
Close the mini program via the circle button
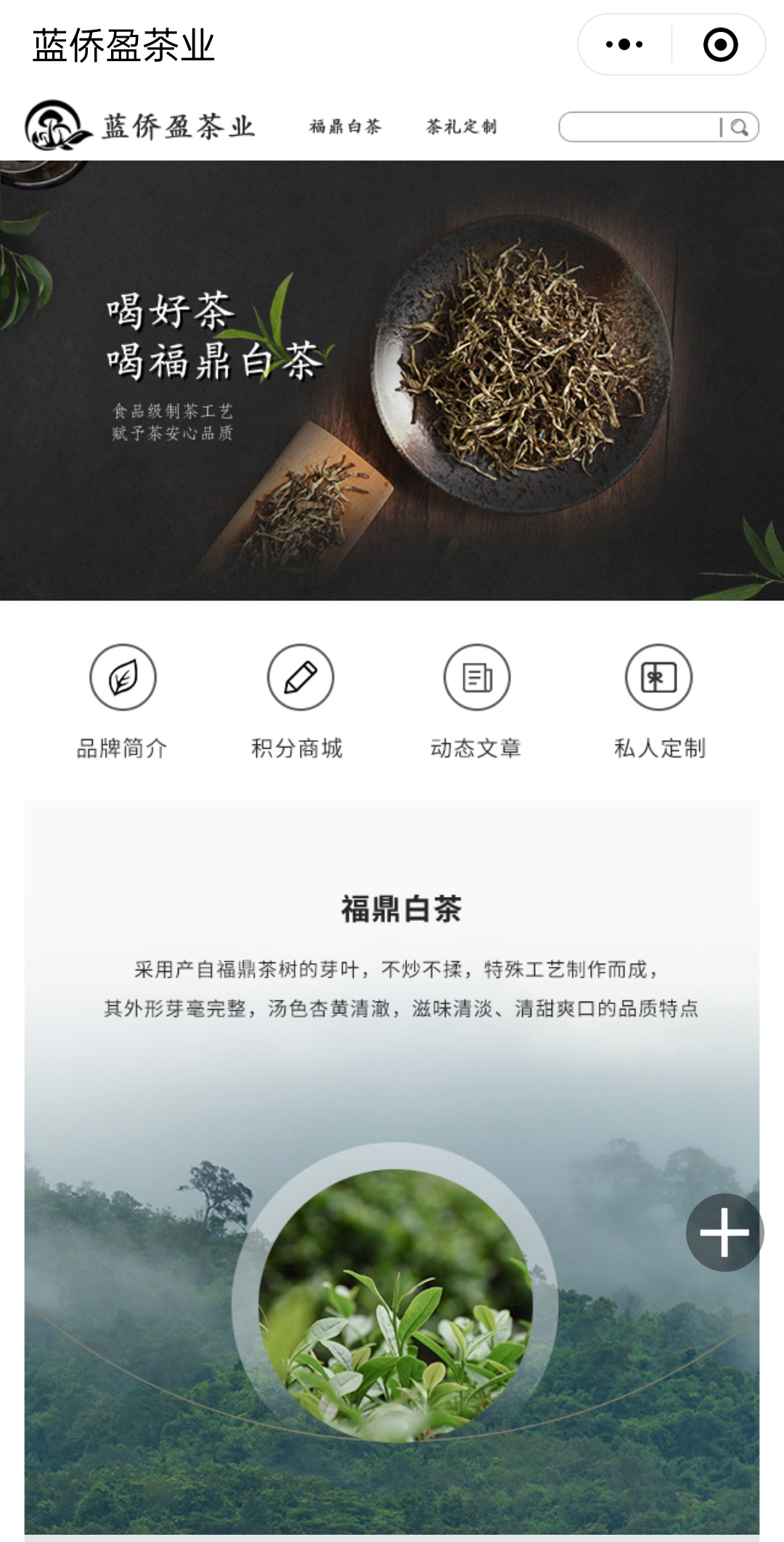(x=720, y=44)
